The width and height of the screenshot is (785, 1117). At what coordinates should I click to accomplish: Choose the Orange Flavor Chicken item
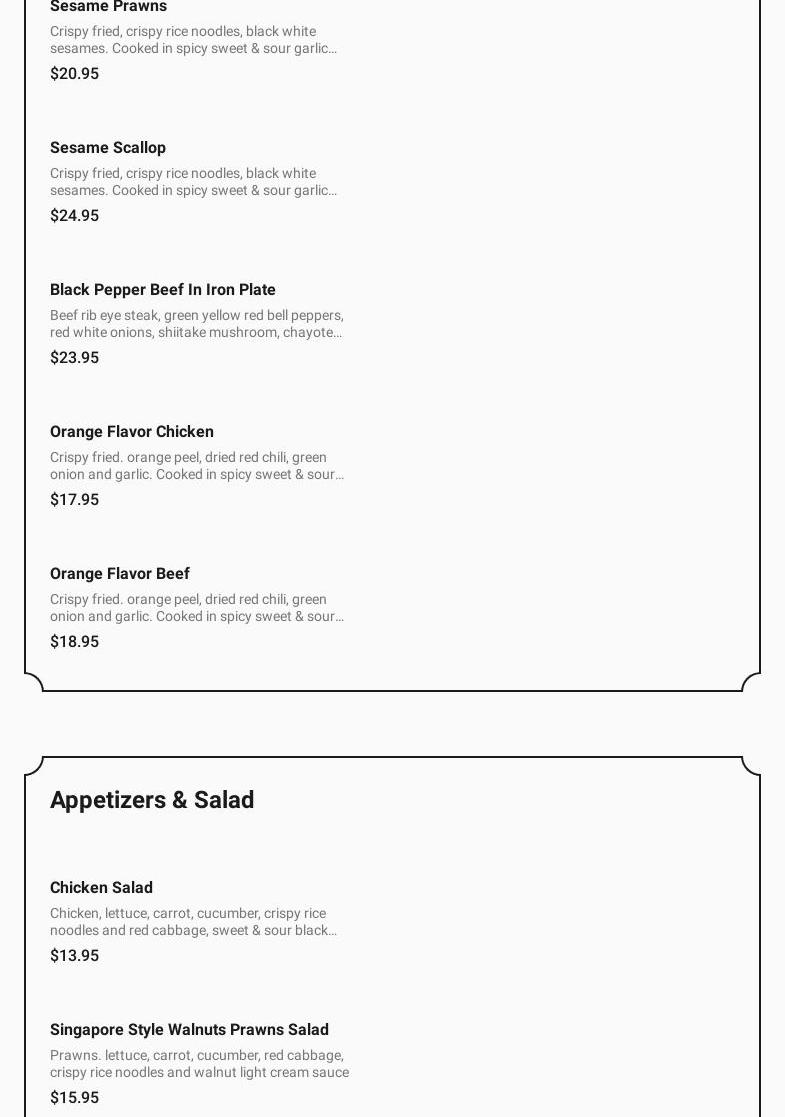coord(132,432)
